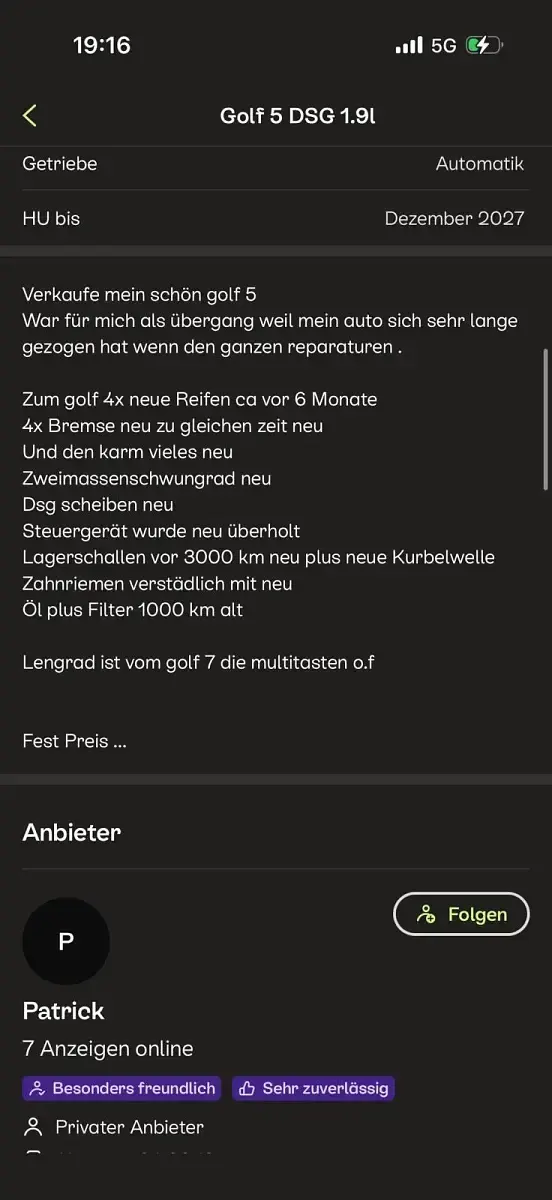
Task: Open Patrick's profile avatar
Action: tap(66, 941)
